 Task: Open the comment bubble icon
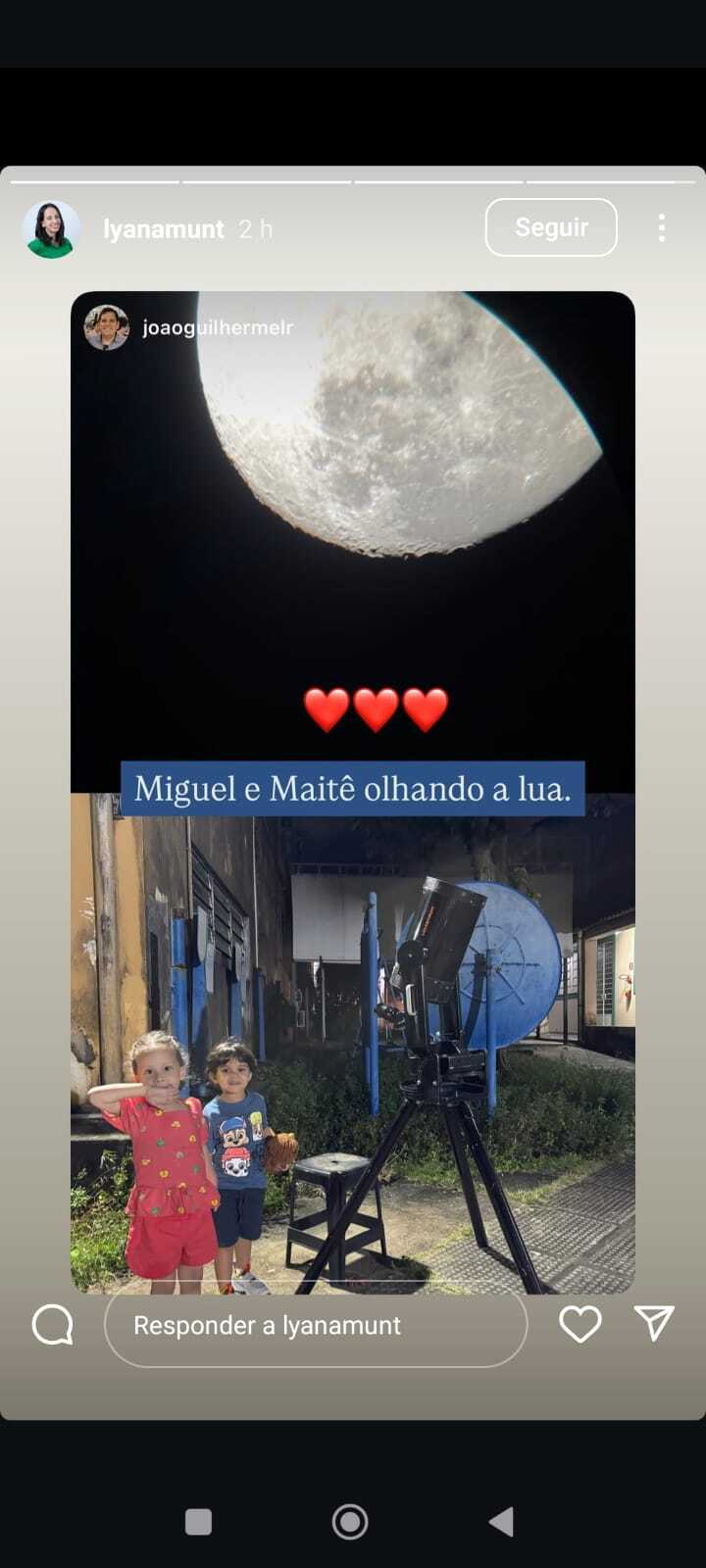[x=53, y=1325]
